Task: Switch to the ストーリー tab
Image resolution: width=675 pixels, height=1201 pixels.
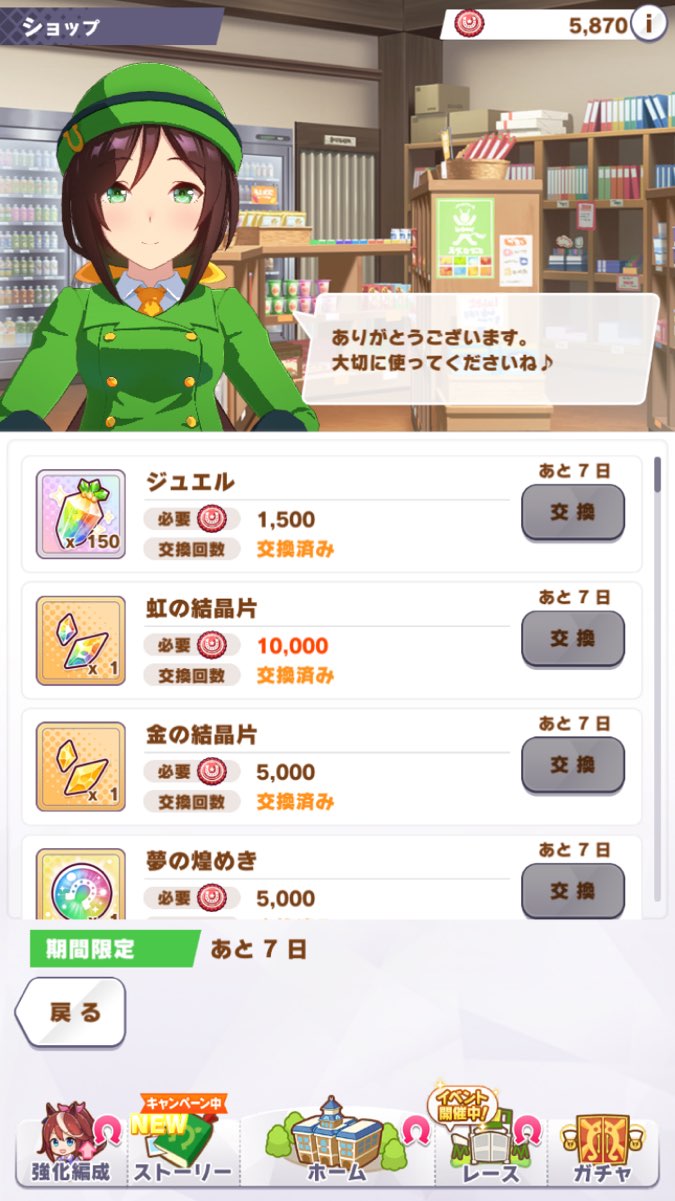Action: [183, 1143]
